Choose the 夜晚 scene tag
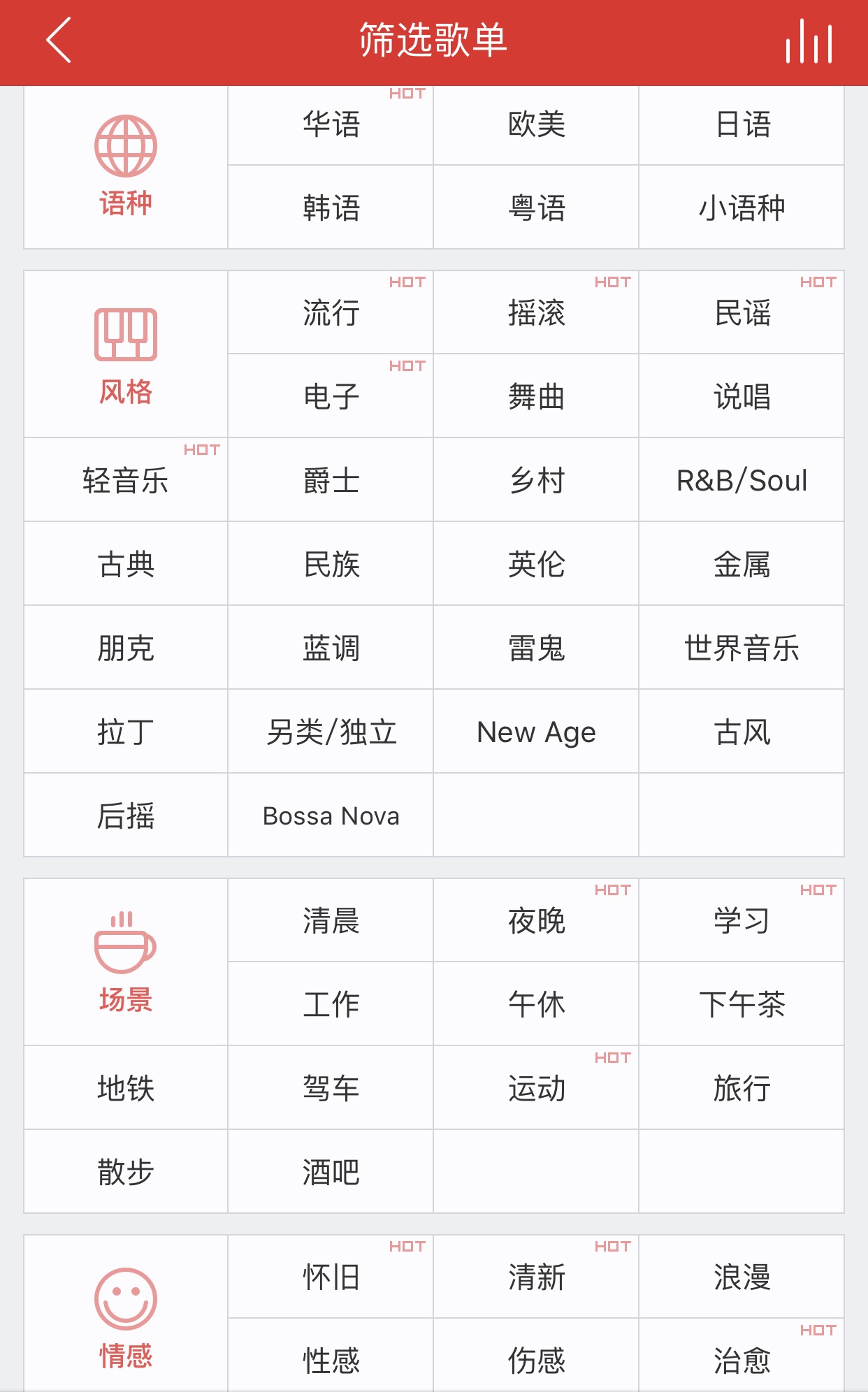The image size is (868, 1392). pyautogui.click(x=536, y=920)
